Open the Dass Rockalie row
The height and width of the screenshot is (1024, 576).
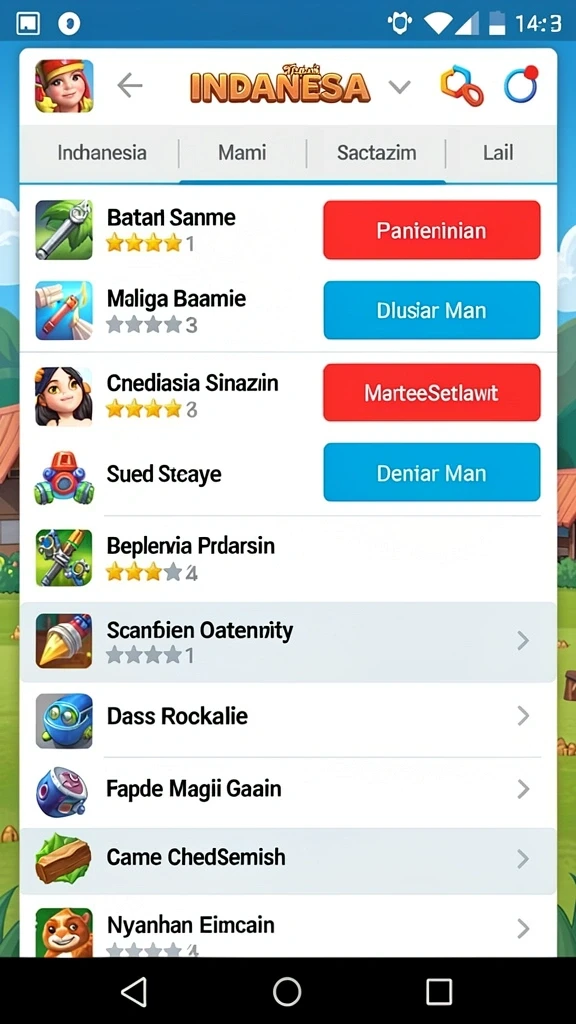point(288,716)
